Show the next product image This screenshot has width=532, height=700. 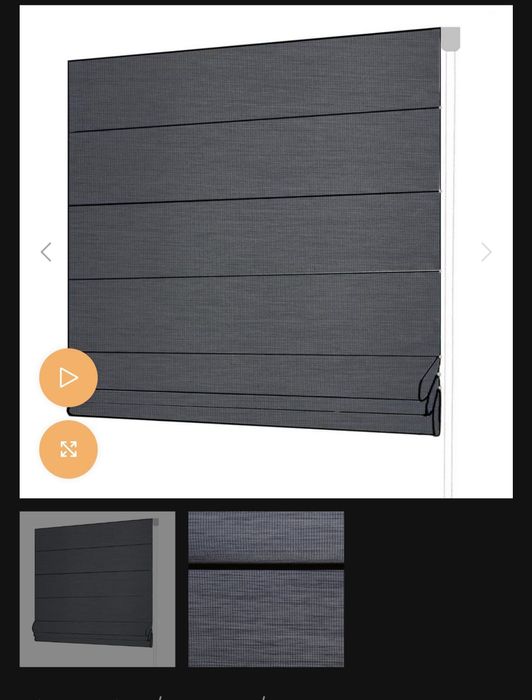click(x=486, y=252)
